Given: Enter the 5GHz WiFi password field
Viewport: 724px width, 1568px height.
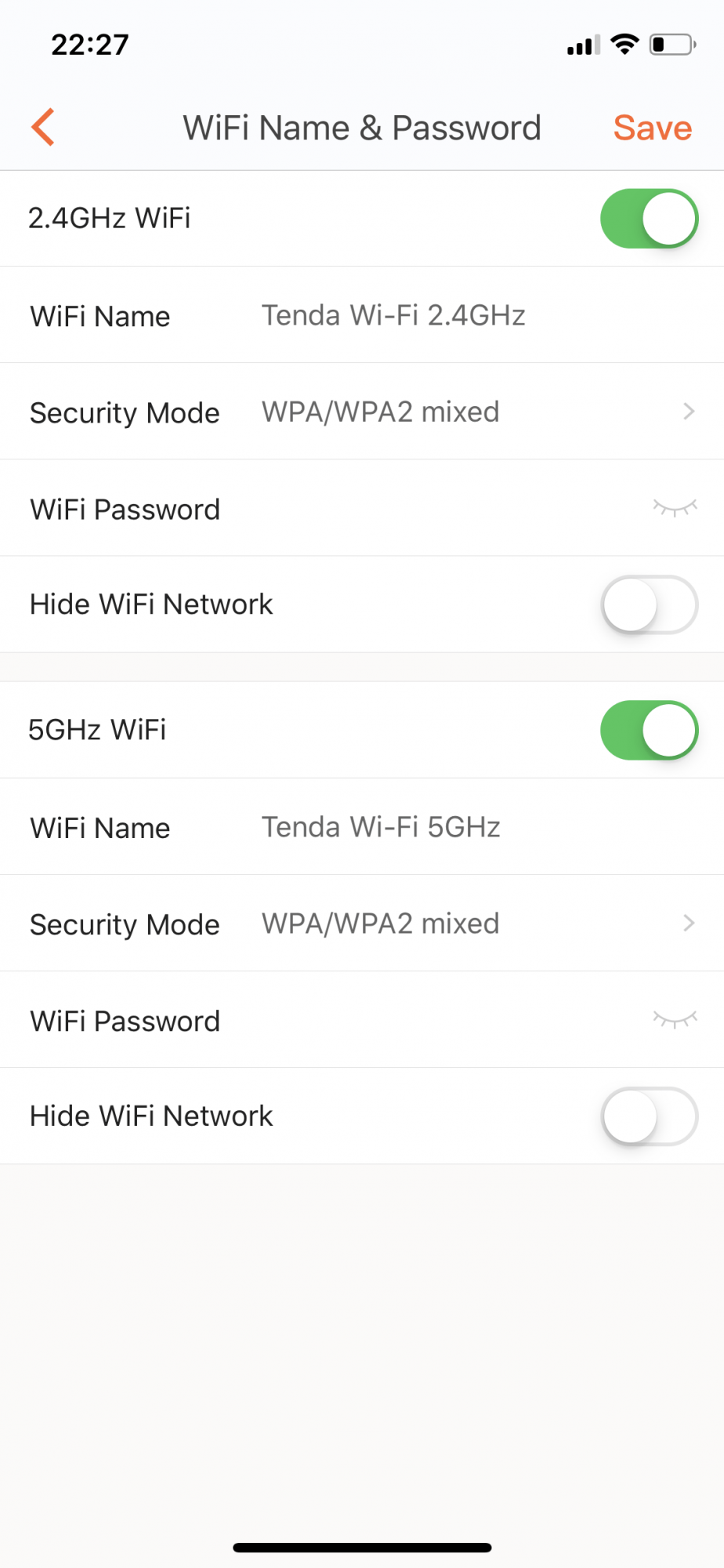Looking at the screenshot, I should point(431,1020).
